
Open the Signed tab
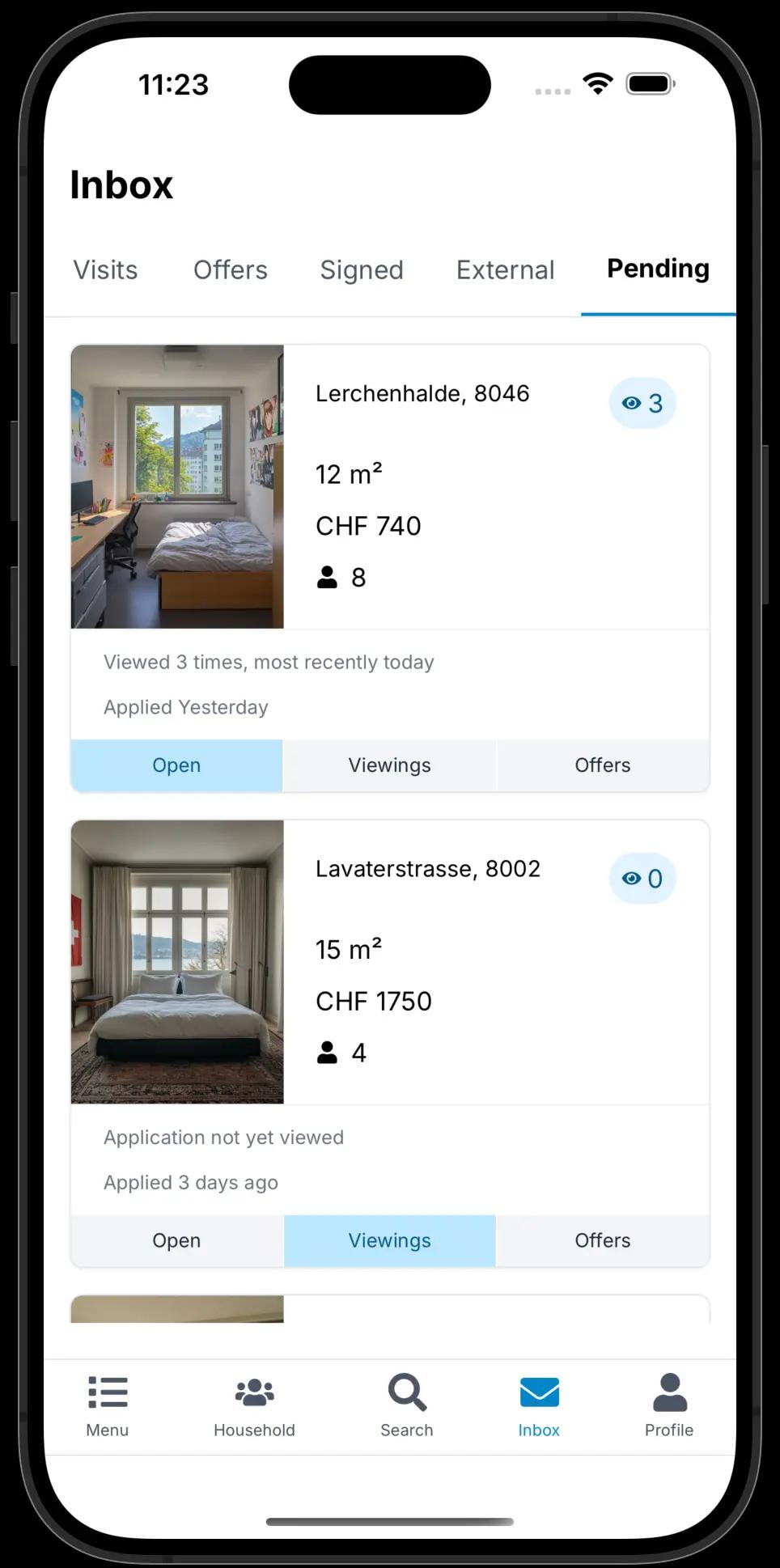pyautogui.click(x=361, y=270)
